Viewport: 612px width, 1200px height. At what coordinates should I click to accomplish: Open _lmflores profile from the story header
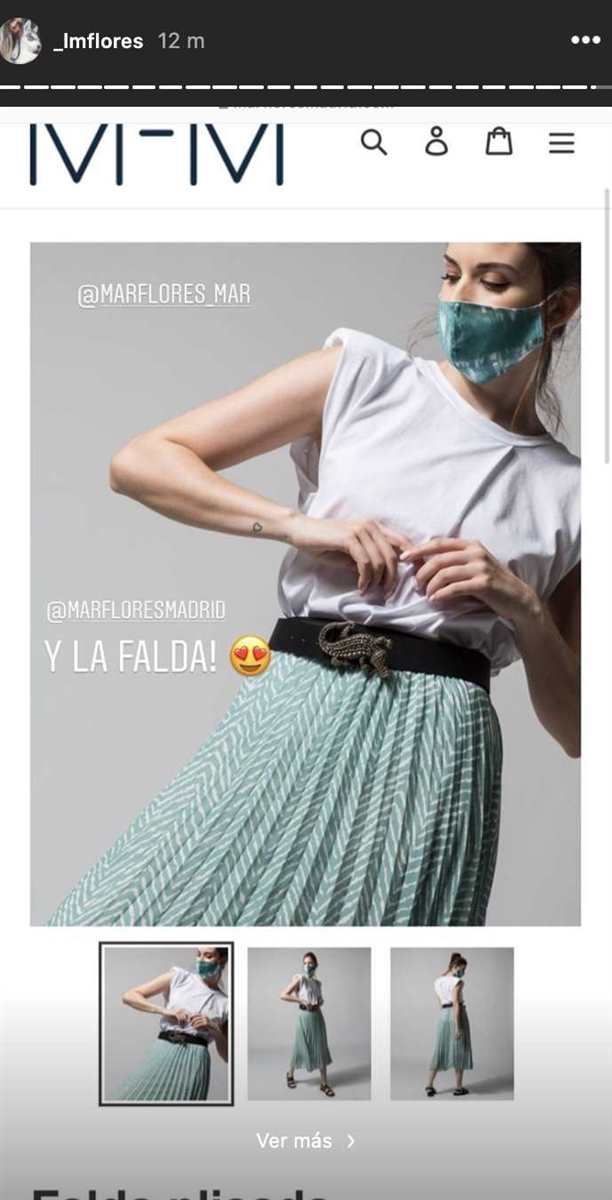(x=98, y=41)
